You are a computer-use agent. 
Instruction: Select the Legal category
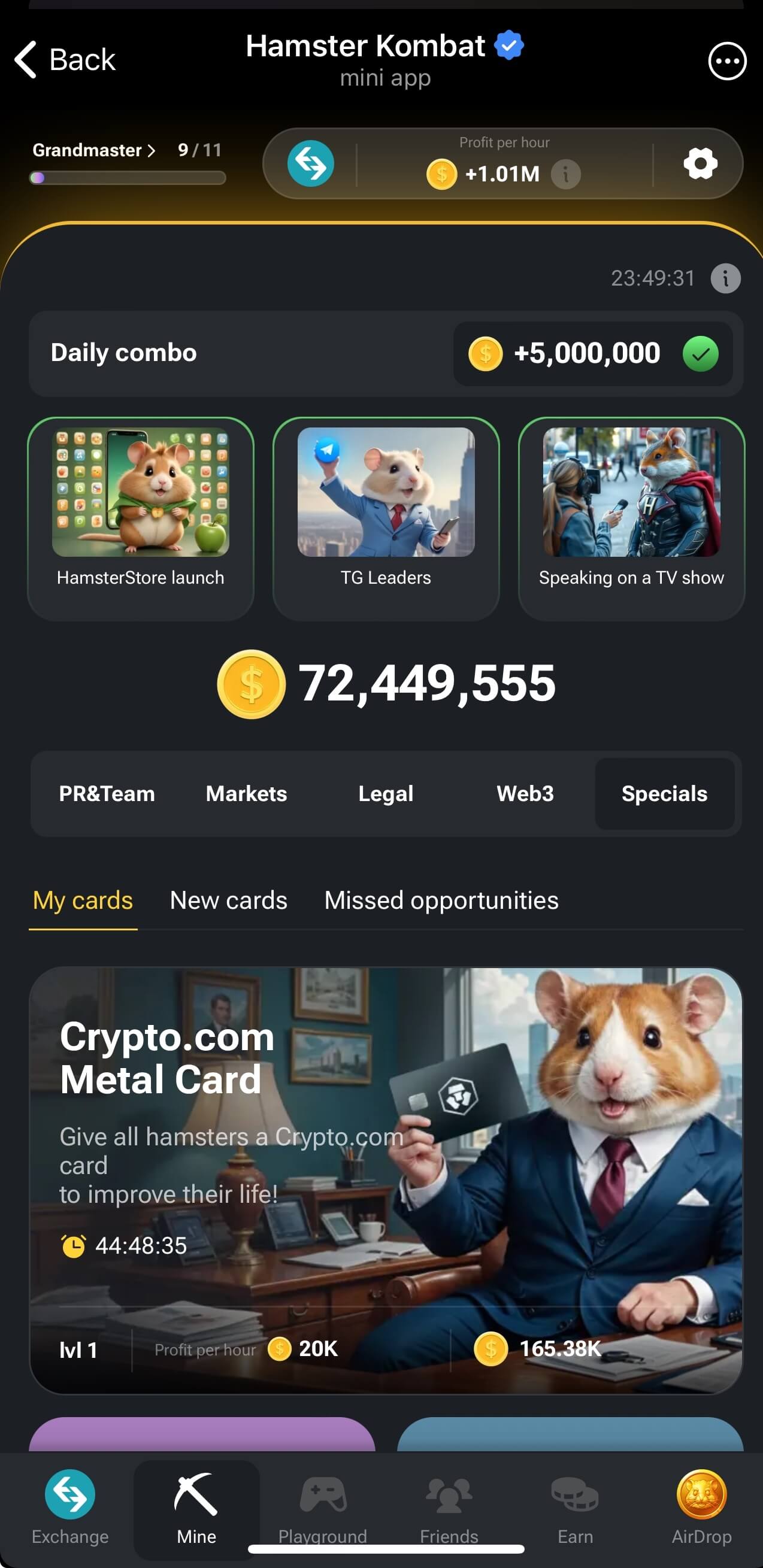pos(386,794)
